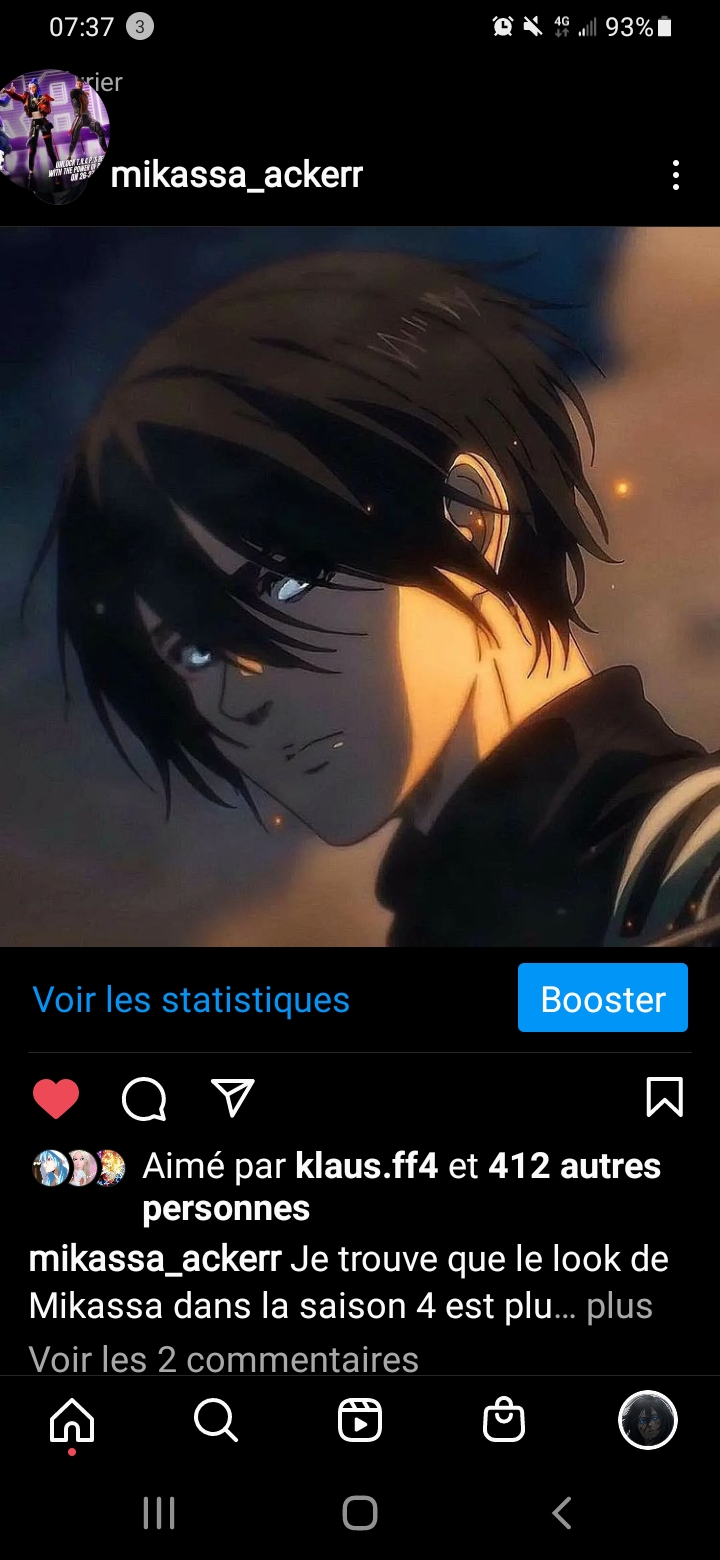Save the post with the bookmark icon
The image size is (720, 1560).
tap(664, 1097)
